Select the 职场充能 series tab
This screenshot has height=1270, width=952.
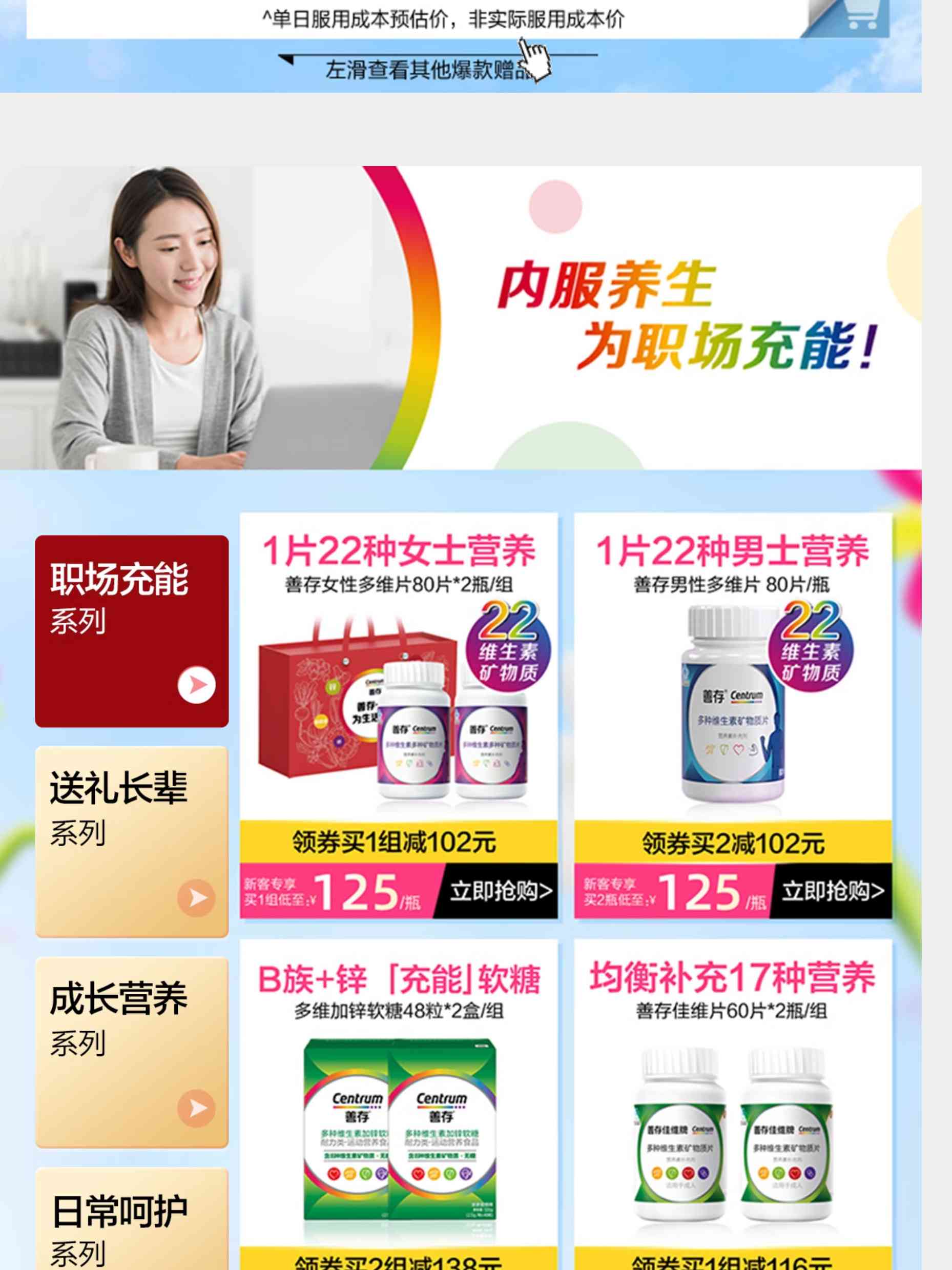(x=131, y=631)
